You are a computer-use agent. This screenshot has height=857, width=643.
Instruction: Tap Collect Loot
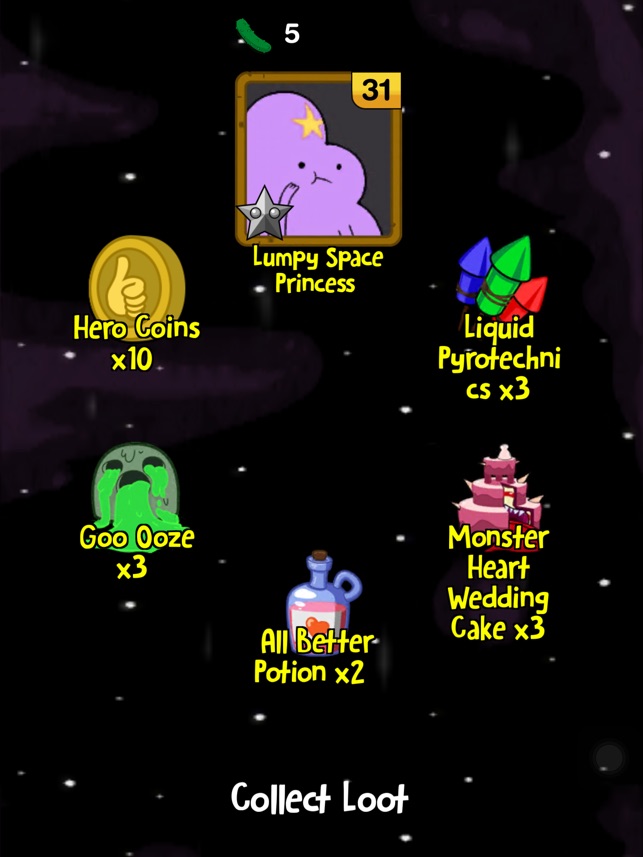pyautogui.click(x=320, y=798)
